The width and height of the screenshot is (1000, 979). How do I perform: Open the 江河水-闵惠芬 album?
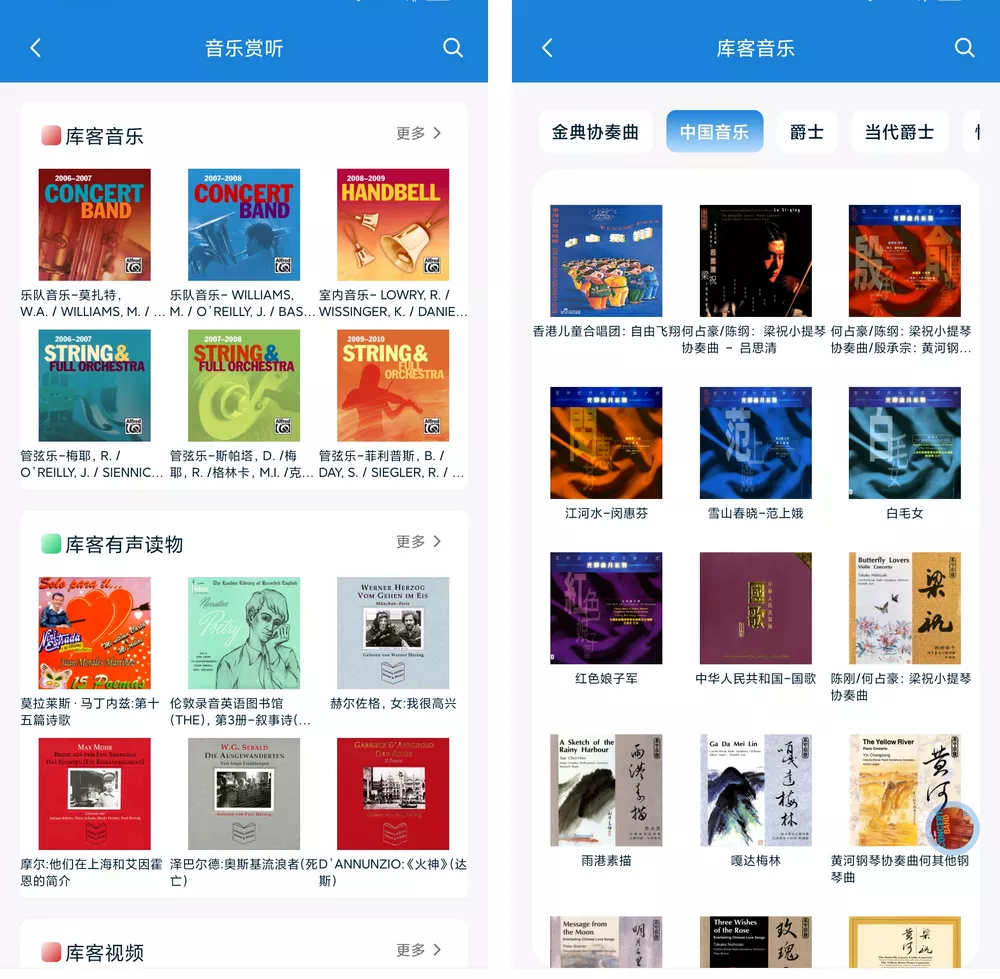606,442
